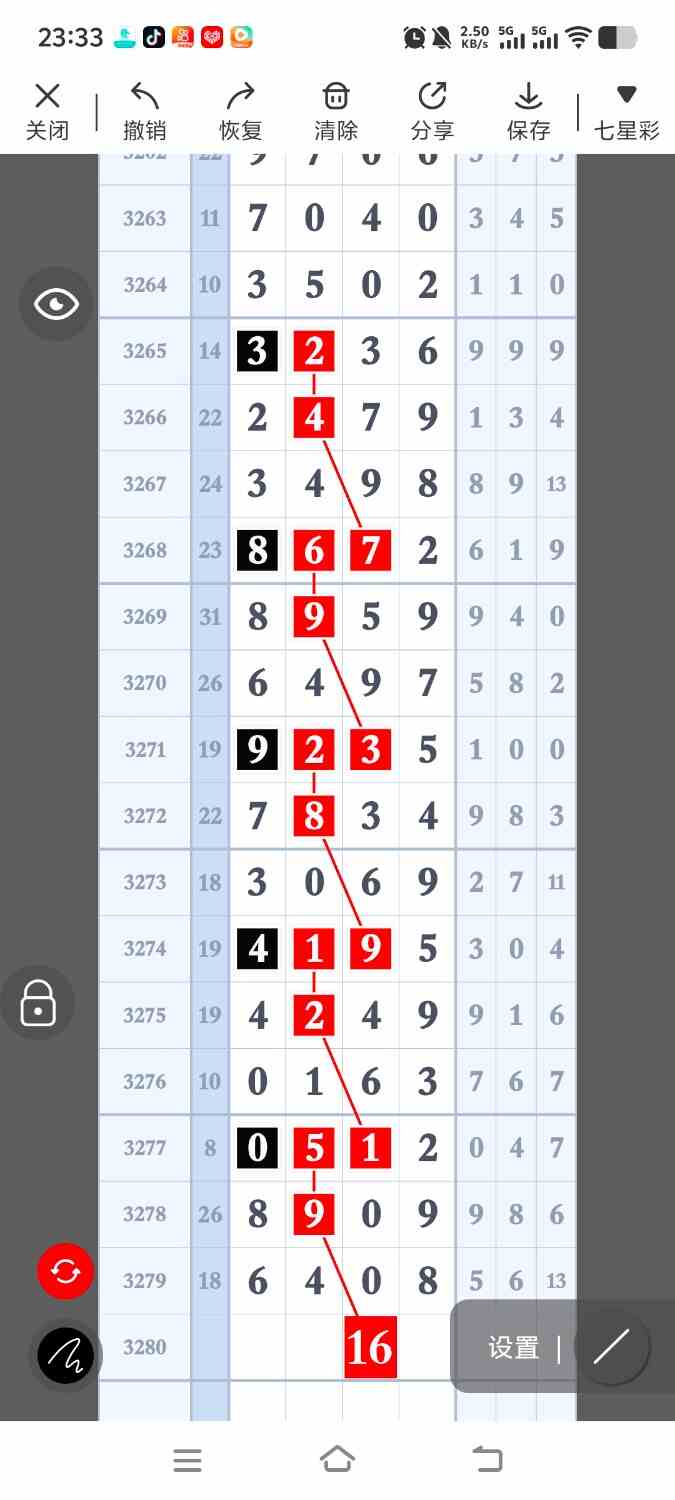Screen dimensions: 675x1500
Task: Save the chart with 保存
Action: click(528, 112)
